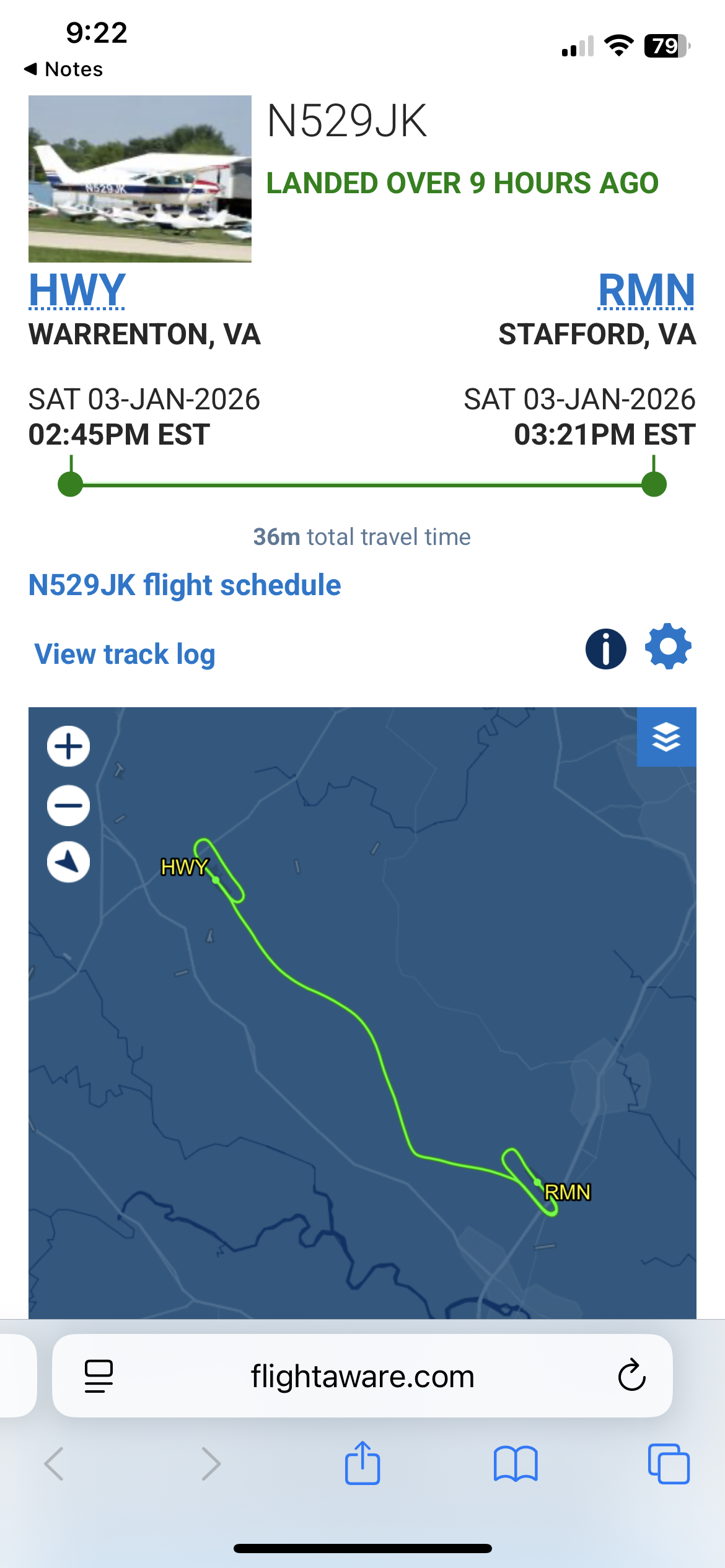Screen dimensions: 725x1568
Task: Show open Safari tabs
Action: coord(668,1464)
